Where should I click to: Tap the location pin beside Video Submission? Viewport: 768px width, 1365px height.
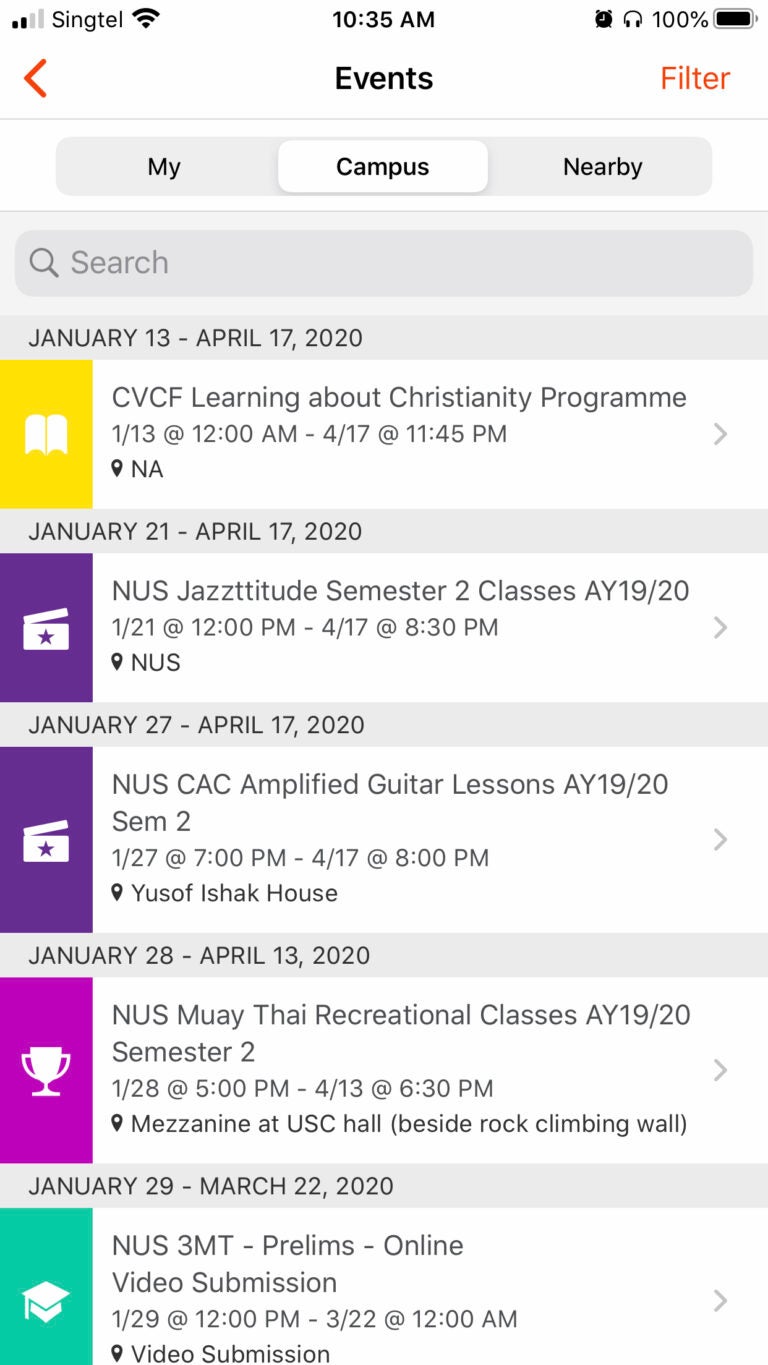click(x=117, y=1353)
